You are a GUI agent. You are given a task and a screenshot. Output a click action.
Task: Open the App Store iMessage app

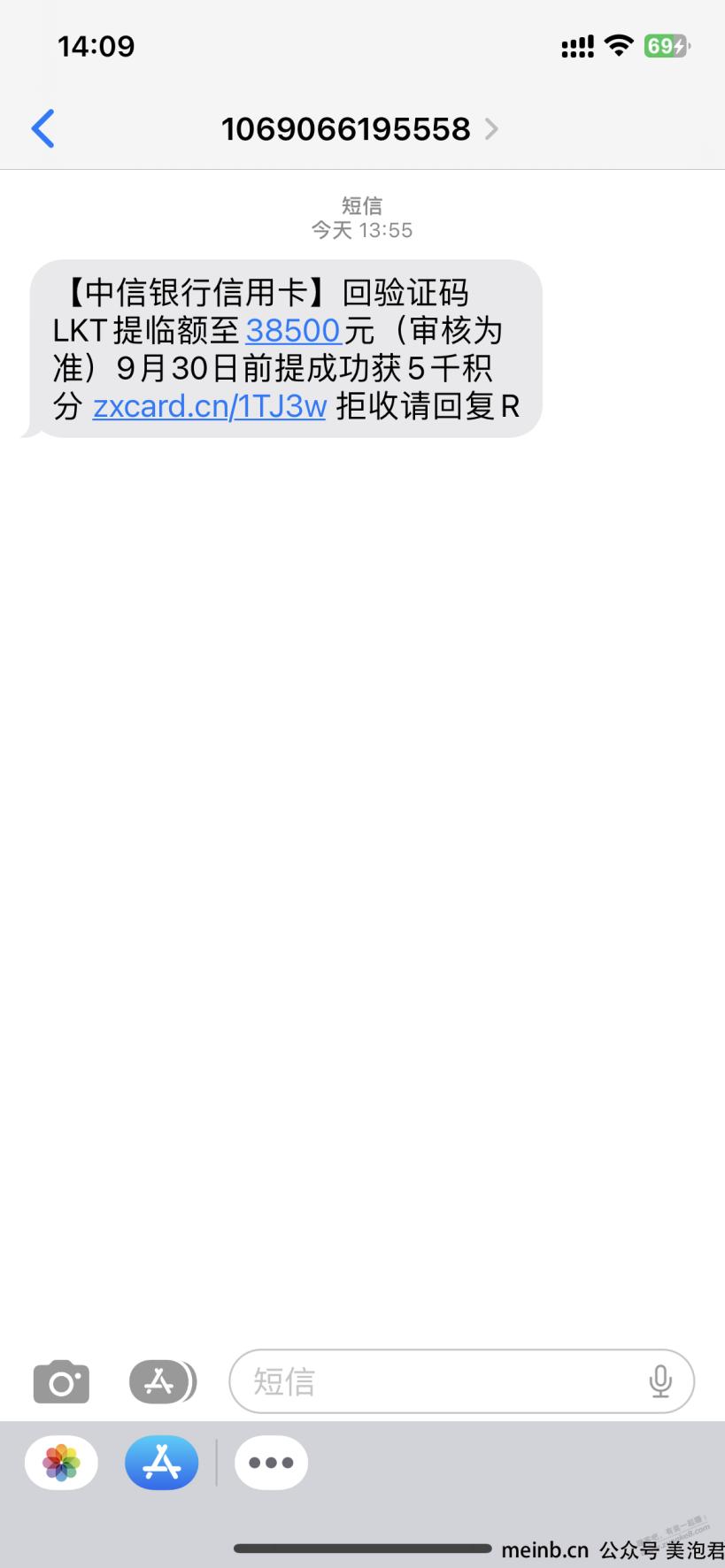(162, 1463)
